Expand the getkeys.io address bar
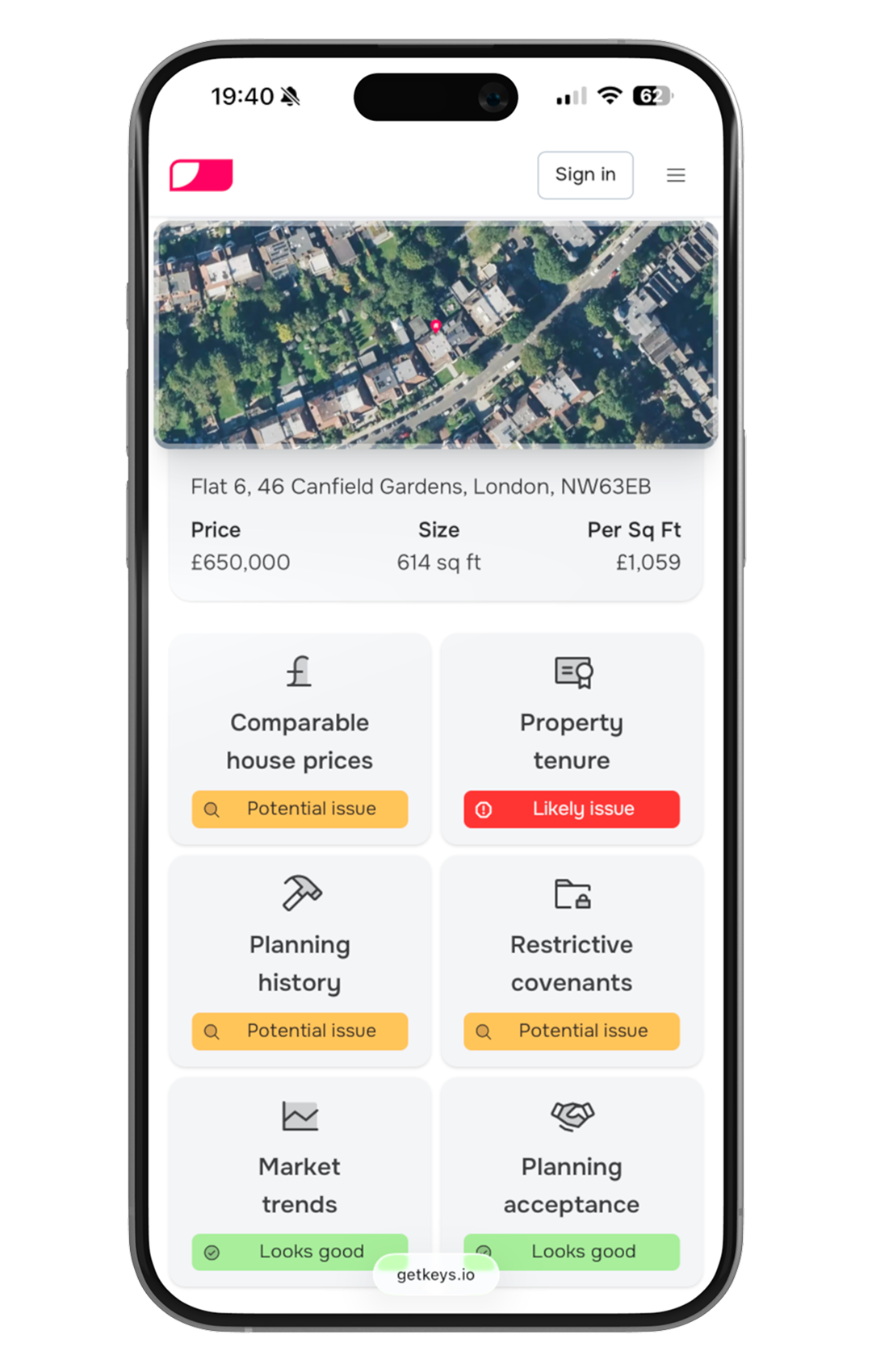Screen dimensions: 872x1372 pos(436,1275)
